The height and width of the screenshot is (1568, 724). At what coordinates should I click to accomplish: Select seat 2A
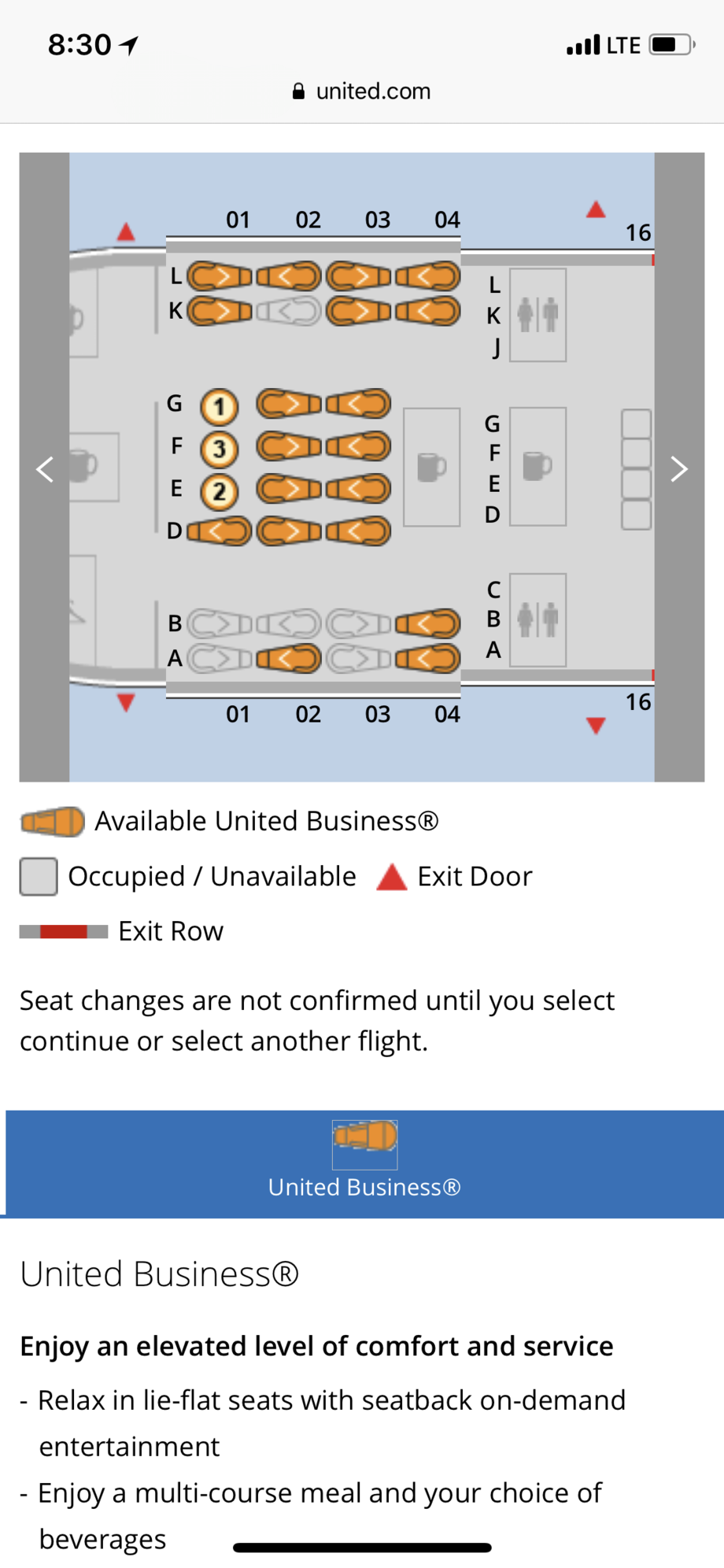click(289, 658)
